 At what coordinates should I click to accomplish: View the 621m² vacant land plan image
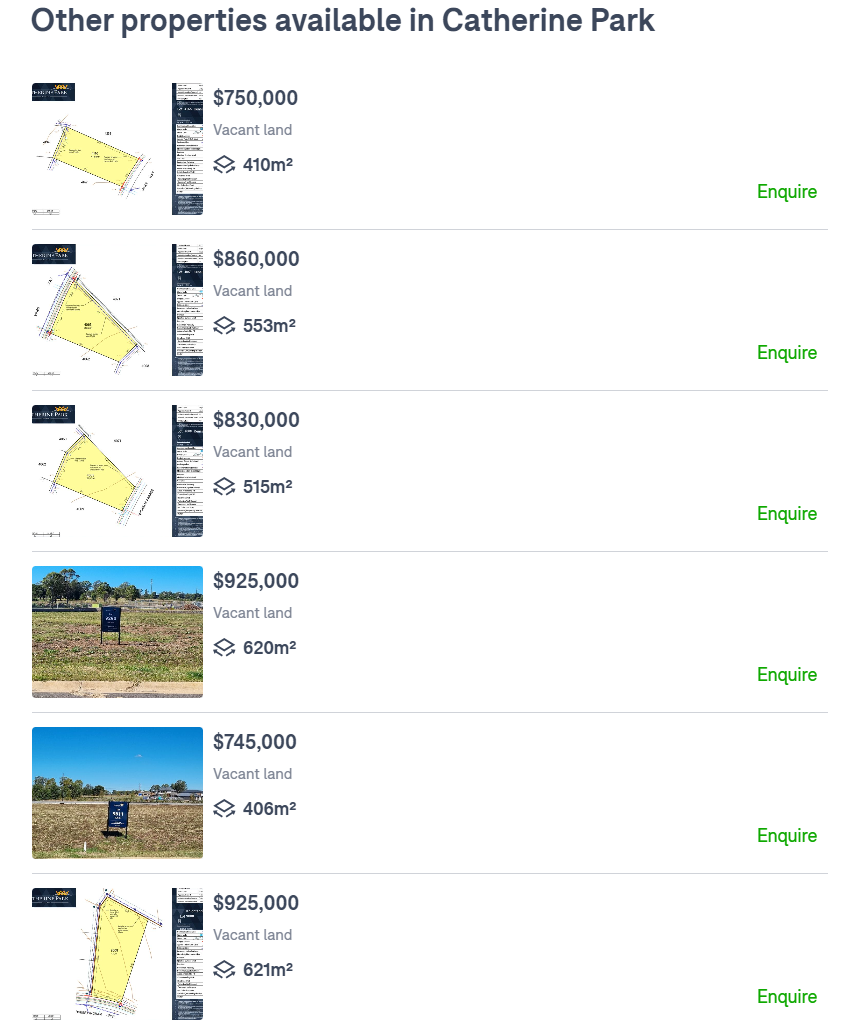[x=117, y=954]
